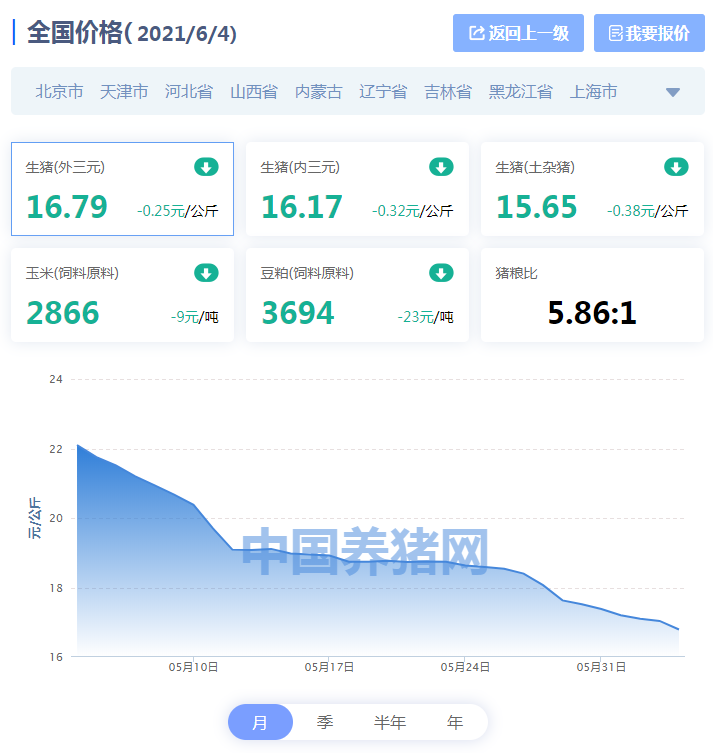Select 北京市 in the region list
Viewport: 713px width, 753px height.
pyautogui.click(x=59, y=91)
